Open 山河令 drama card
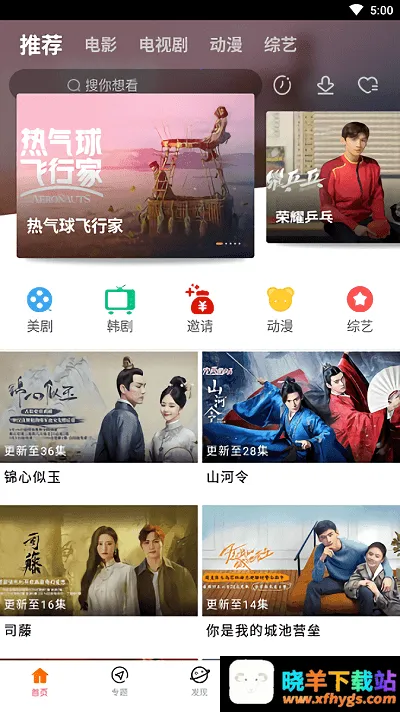400x712 pixels. tap(301, 418)
